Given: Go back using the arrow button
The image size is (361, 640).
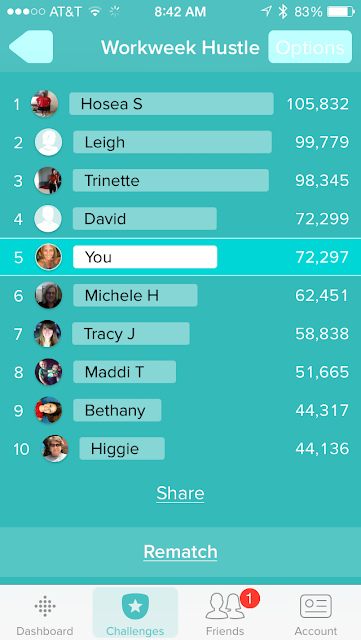Looking at the screenshot, I should point(31,47).
